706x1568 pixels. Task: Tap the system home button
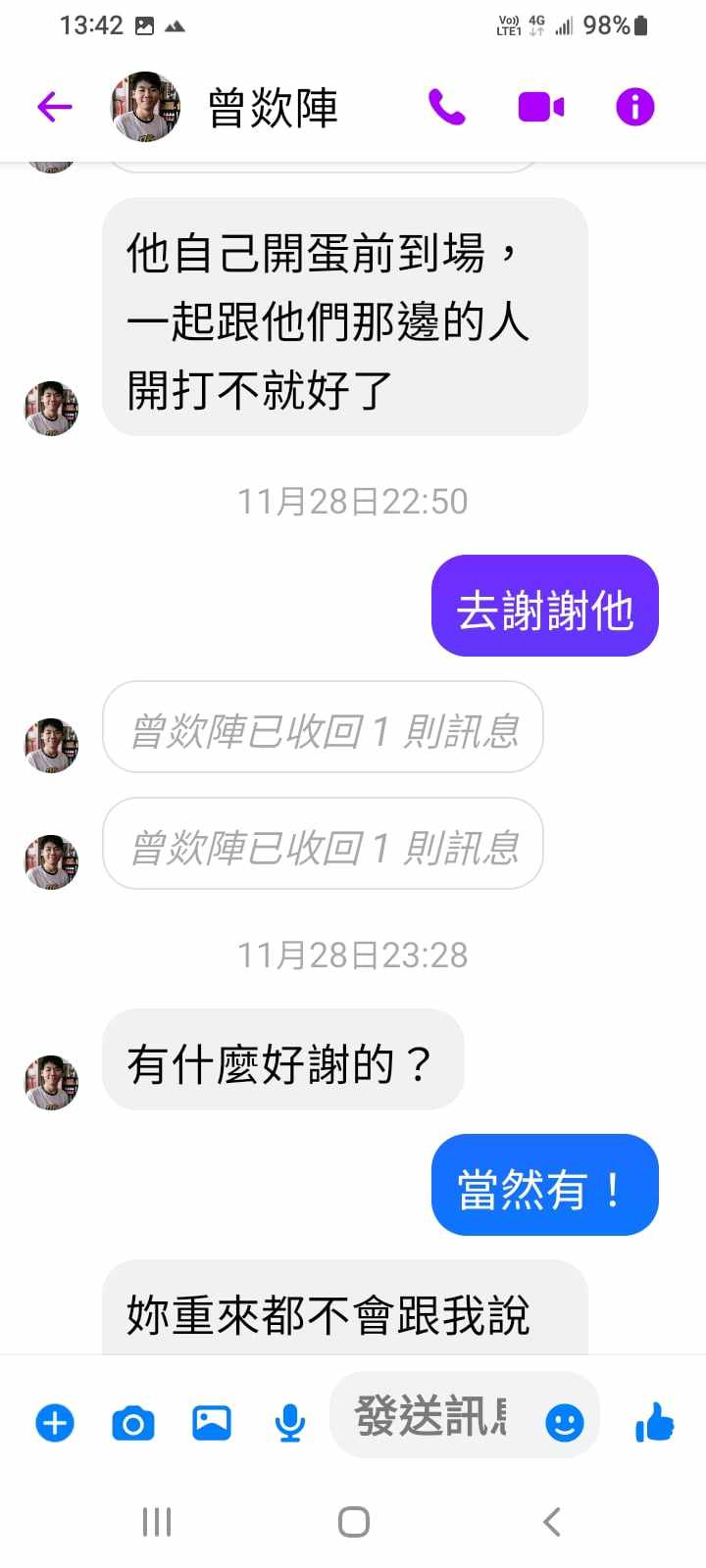click(353, 1522)
